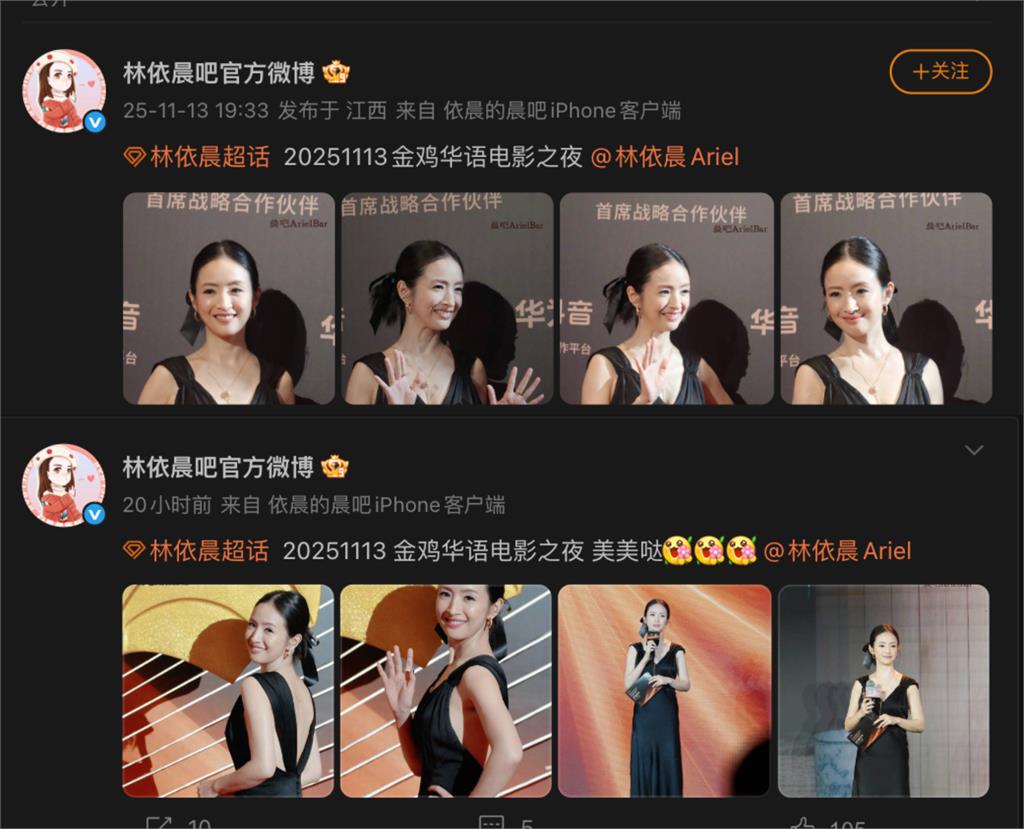This screenshot has width=1024, height=829.
Task: Open comments on the 美美哒 post
Action: coord(491,823)
